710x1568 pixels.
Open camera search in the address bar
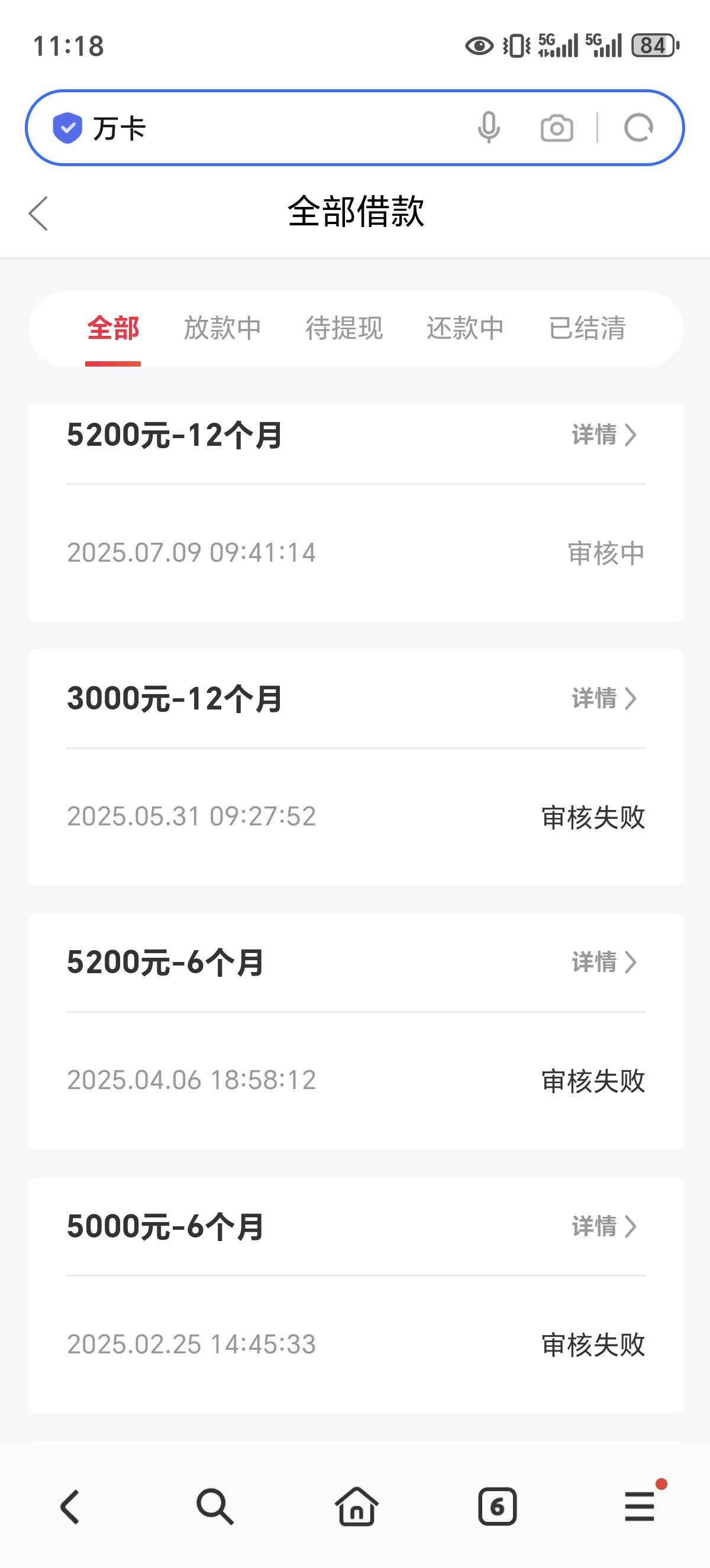click(557, 128)
